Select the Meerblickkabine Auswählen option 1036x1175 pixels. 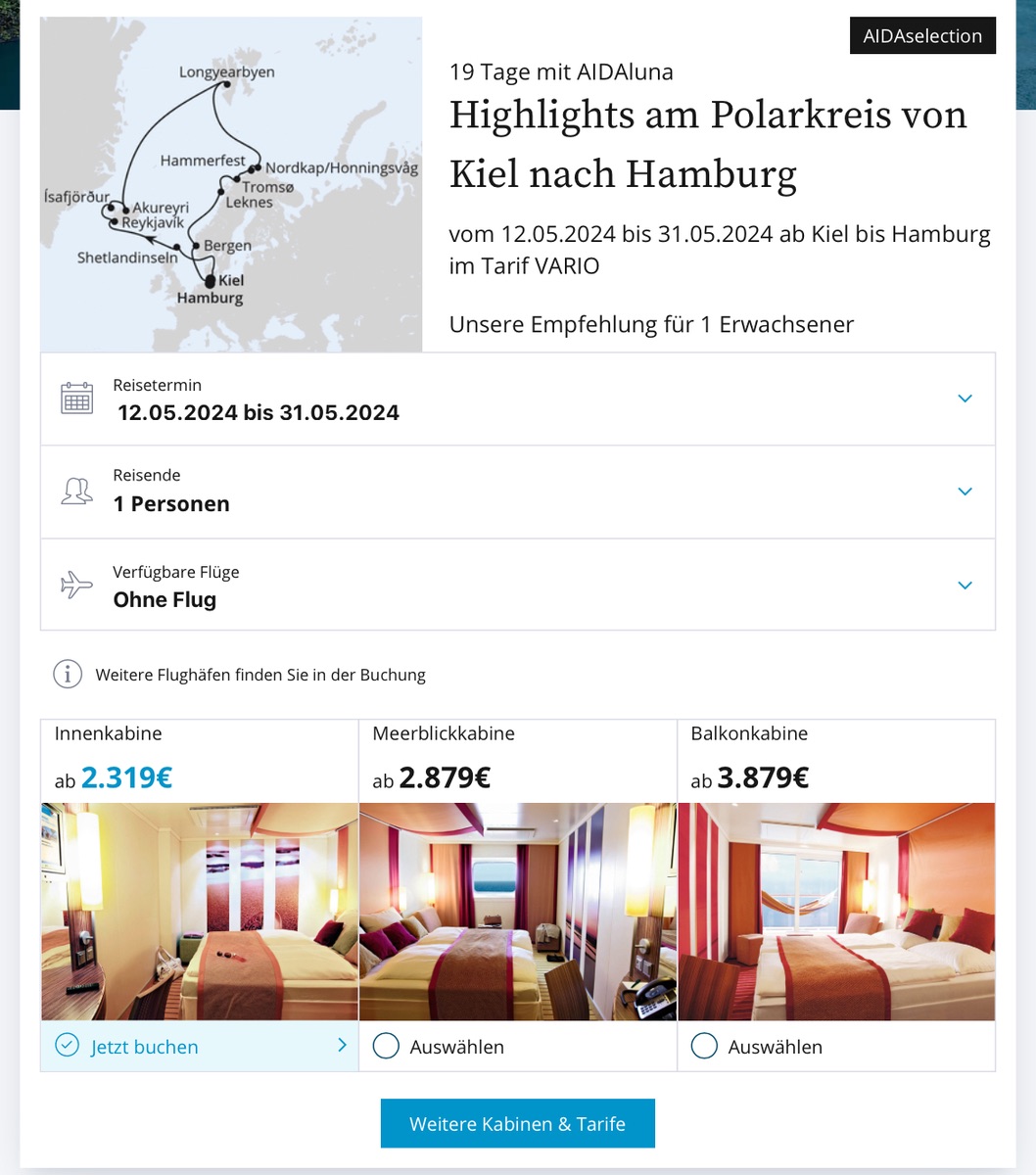518,1046
